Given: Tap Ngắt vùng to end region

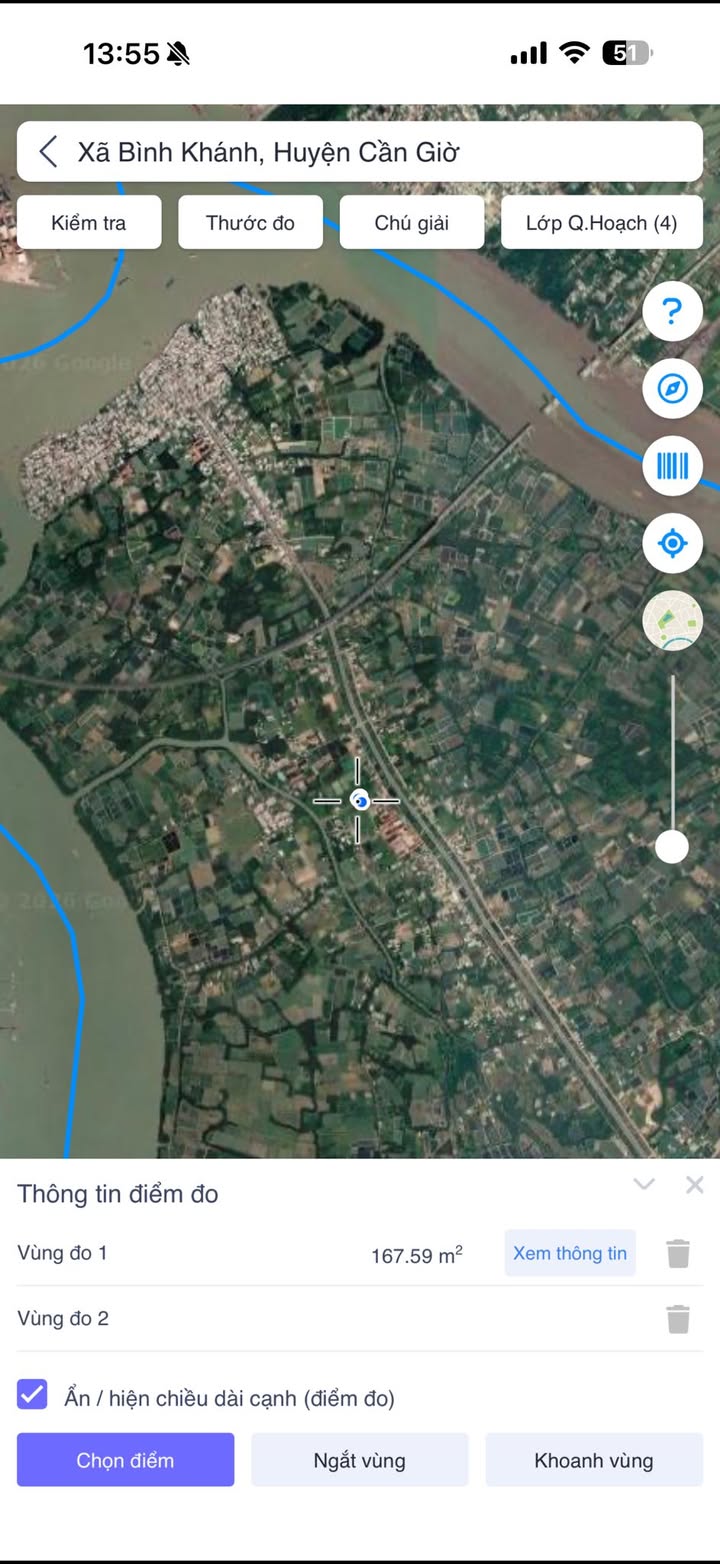Looking at the screenshot, I should pos(360,1460).
